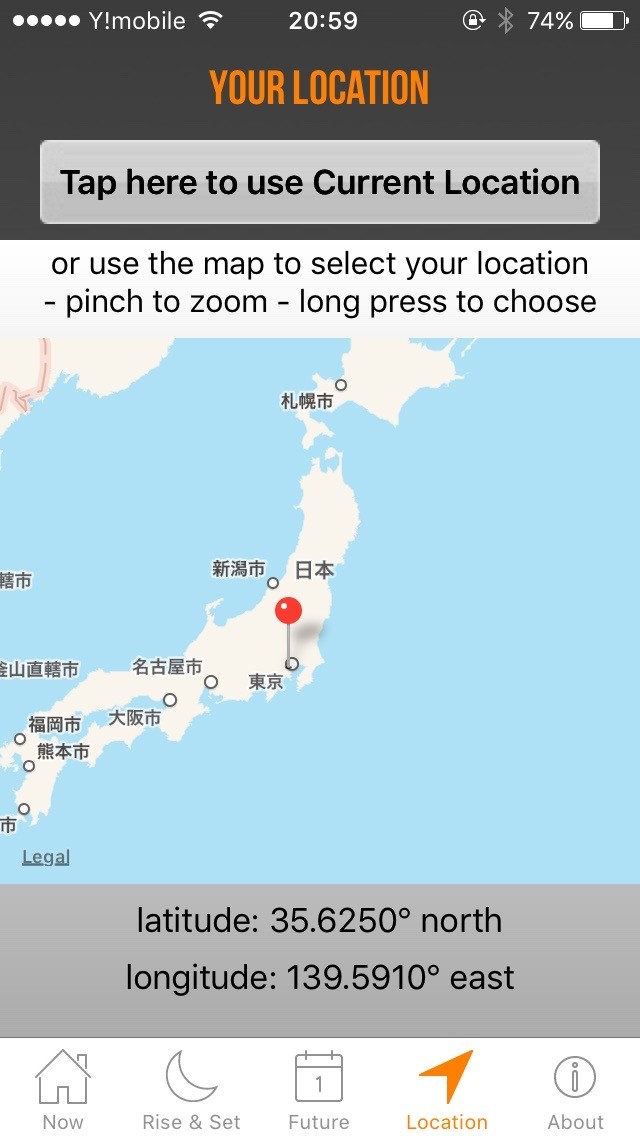Open the Rise & Set tab
The height and width of the screenshot is (1136, 640).
pyautogui.click(x=191, y=1090)
